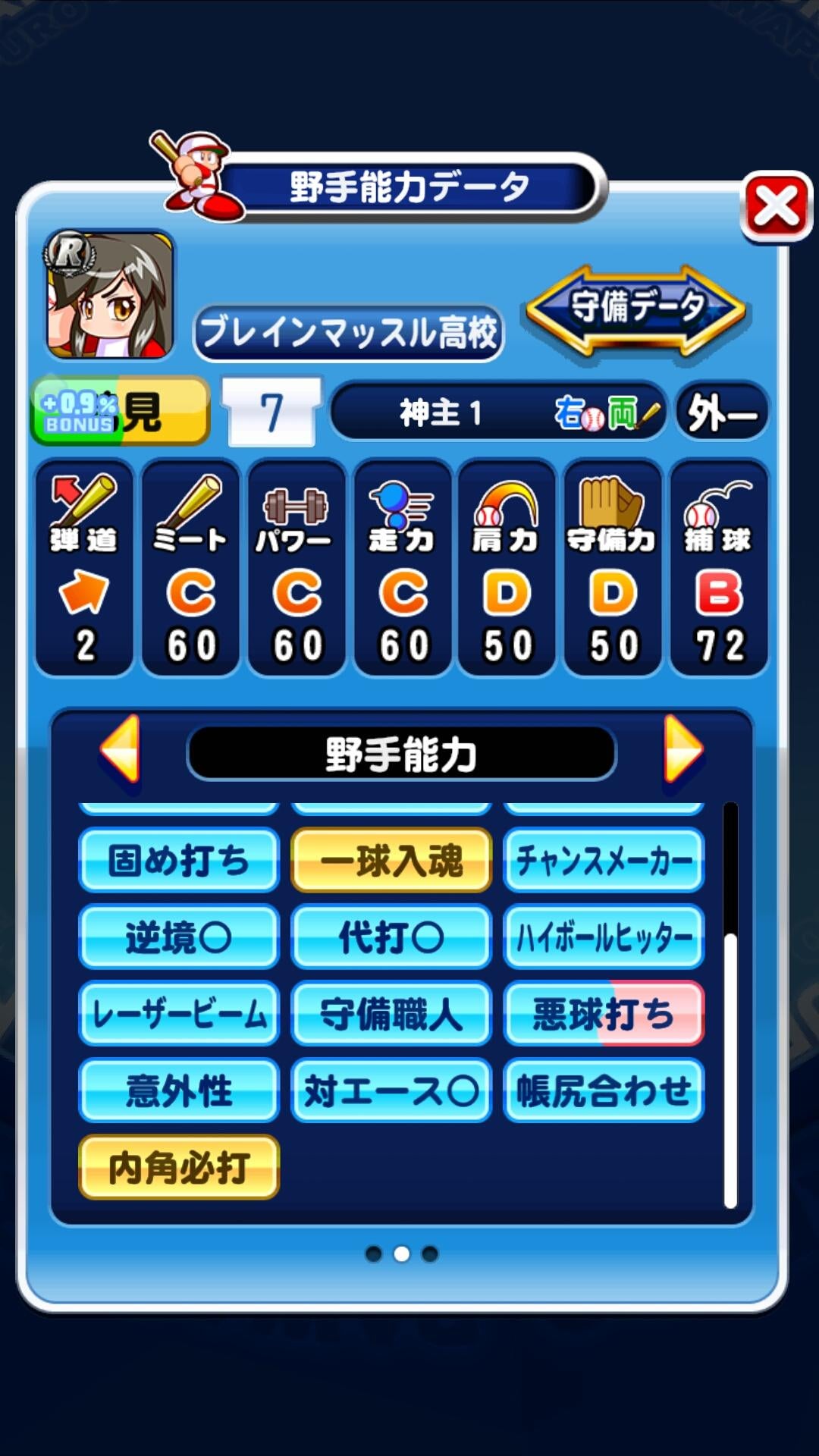Click the 守備力 glove stat icon

(x=611, y=508)
